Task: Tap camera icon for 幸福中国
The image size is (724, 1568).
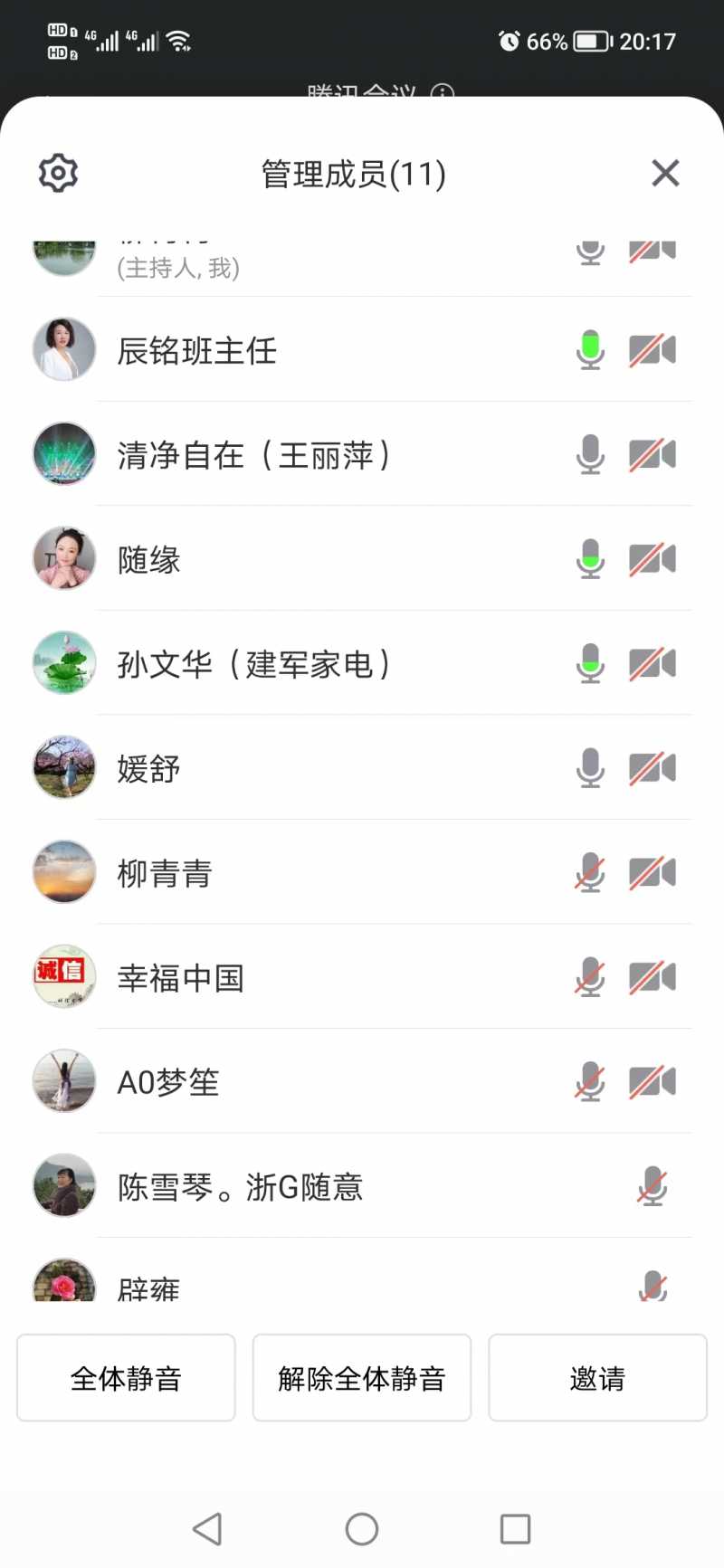Action: pyautogui.click(x=653, y=977)
